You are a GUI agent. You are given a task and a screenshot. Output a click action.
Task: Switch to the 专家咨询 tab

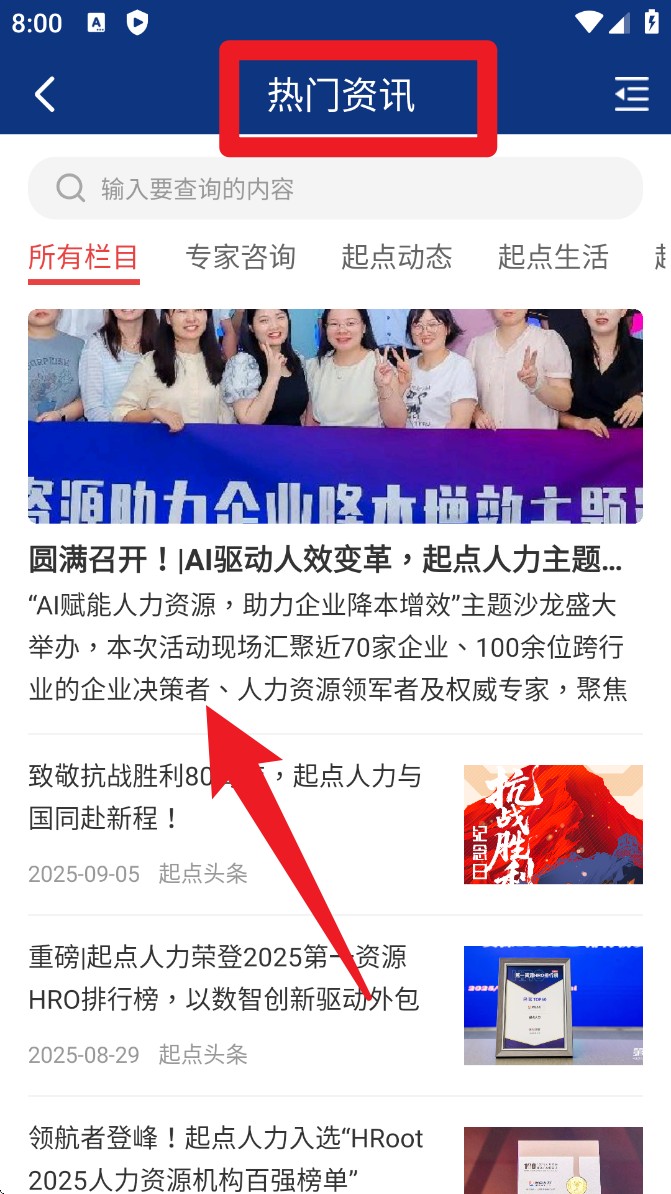coord(240,257)
